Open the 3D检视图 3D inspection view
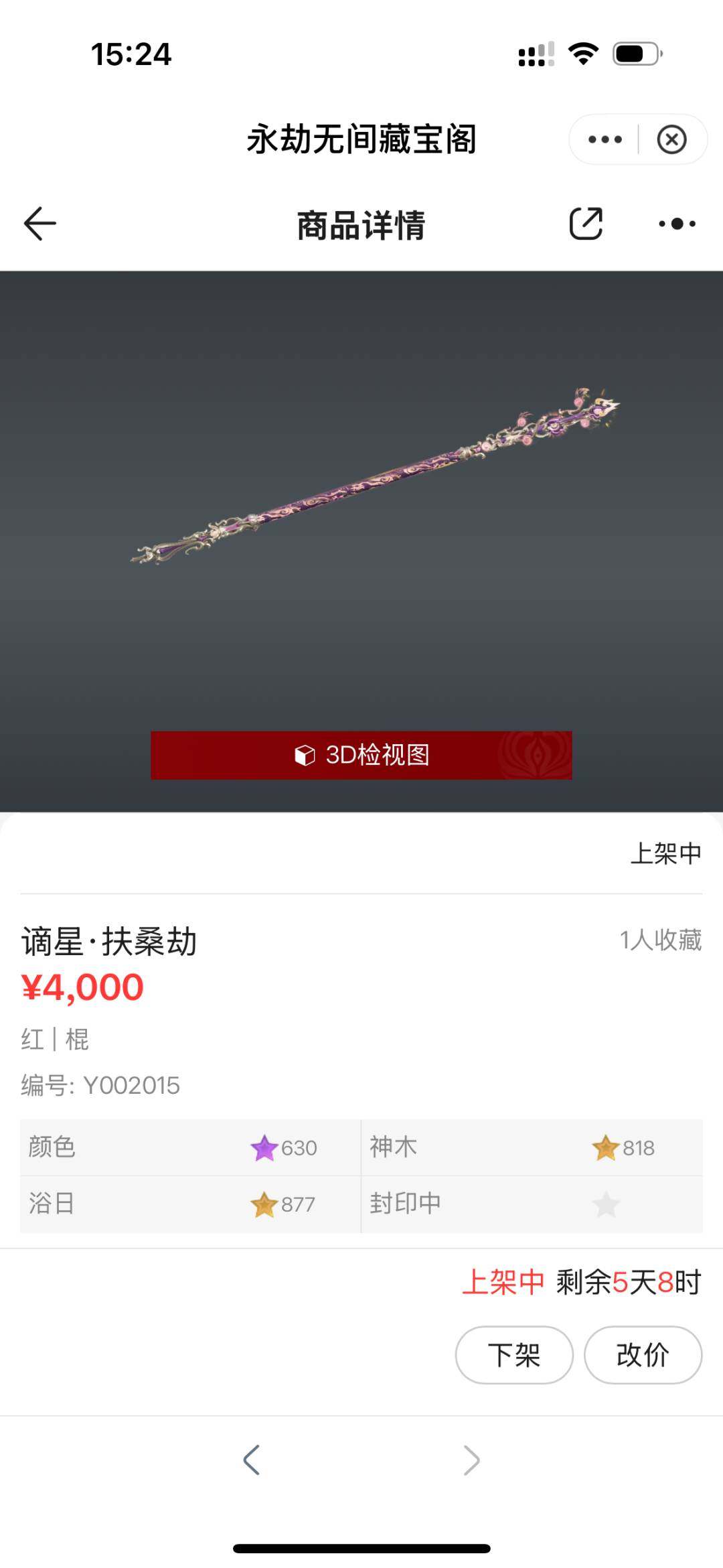Viewport: 723px width, 1568px height. 361,755
